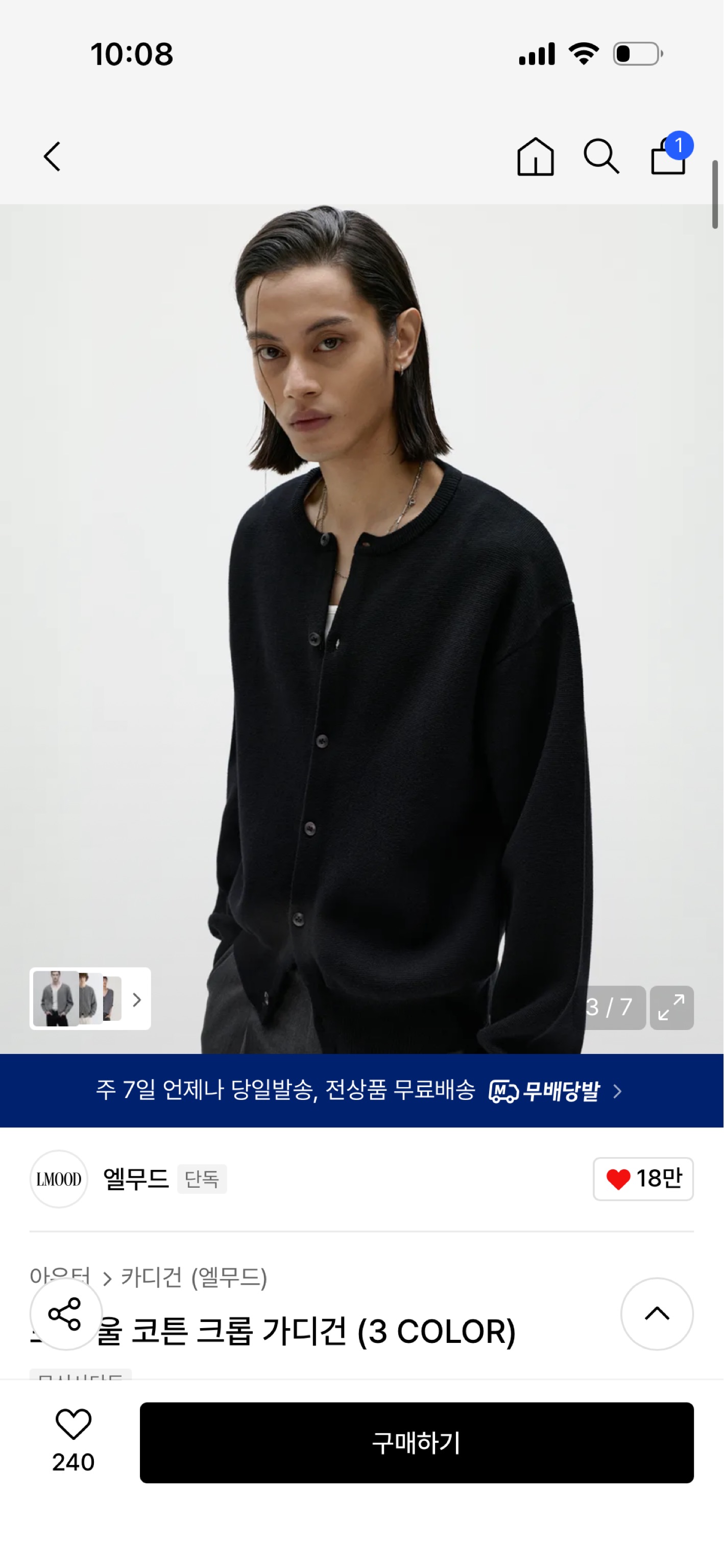The image size is (724, 1568).
Task: Share this product
Action: pyautogui.click(x=66, y=1314)
